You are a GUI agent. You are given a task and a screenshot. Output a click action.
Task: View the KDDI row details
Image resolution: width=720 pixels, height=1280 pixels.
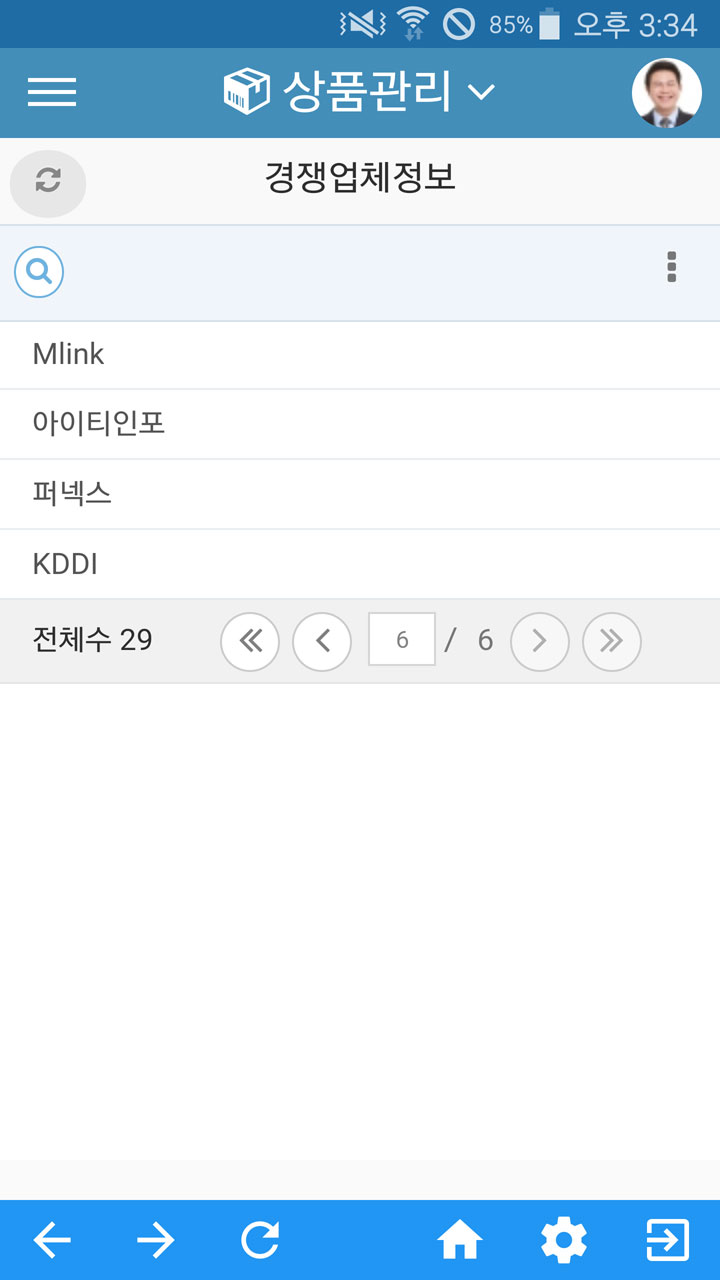[360, 564]
